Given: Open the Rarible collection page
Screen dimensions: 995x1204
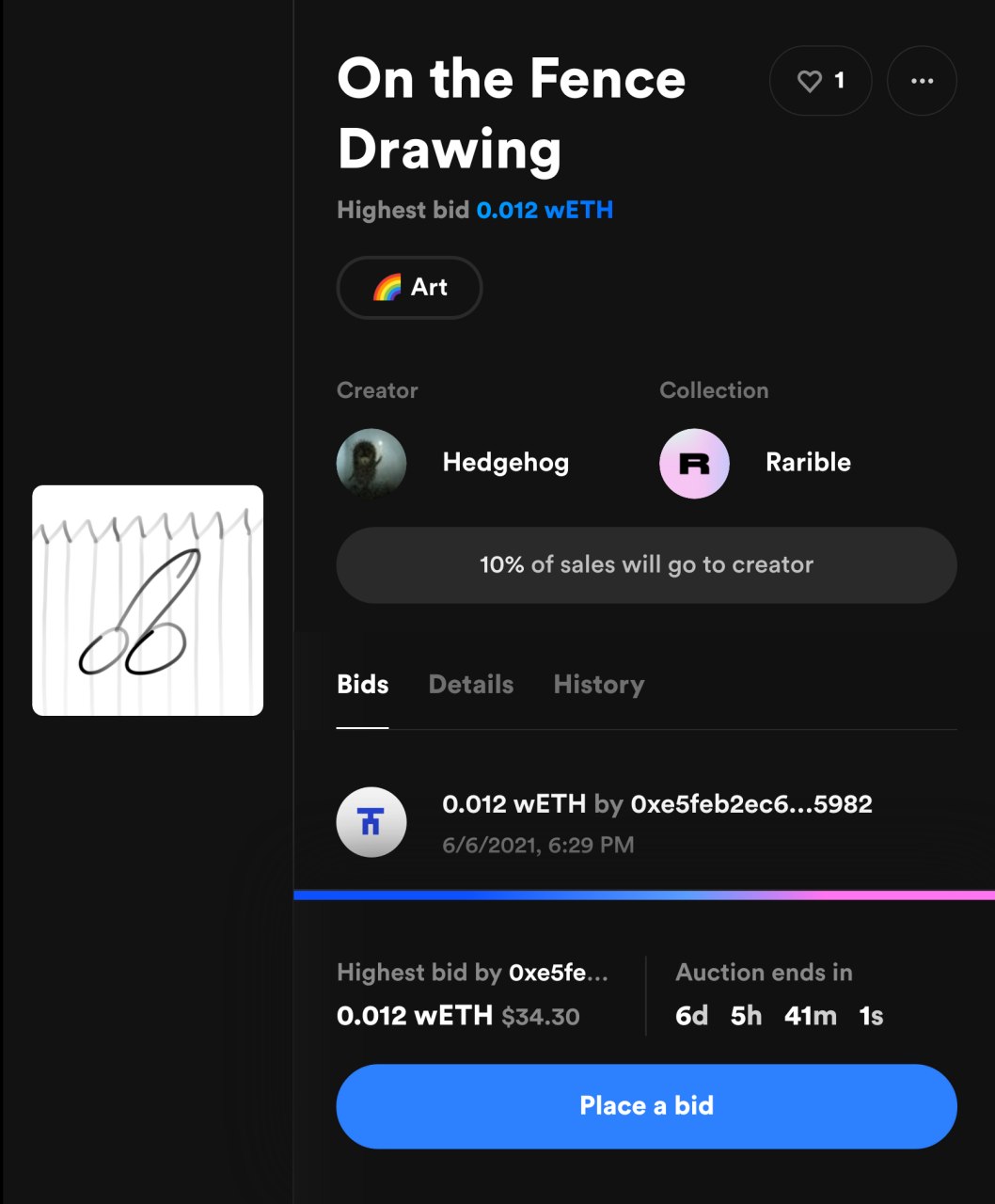Looking at the screenshot, I should coord(807,463).
